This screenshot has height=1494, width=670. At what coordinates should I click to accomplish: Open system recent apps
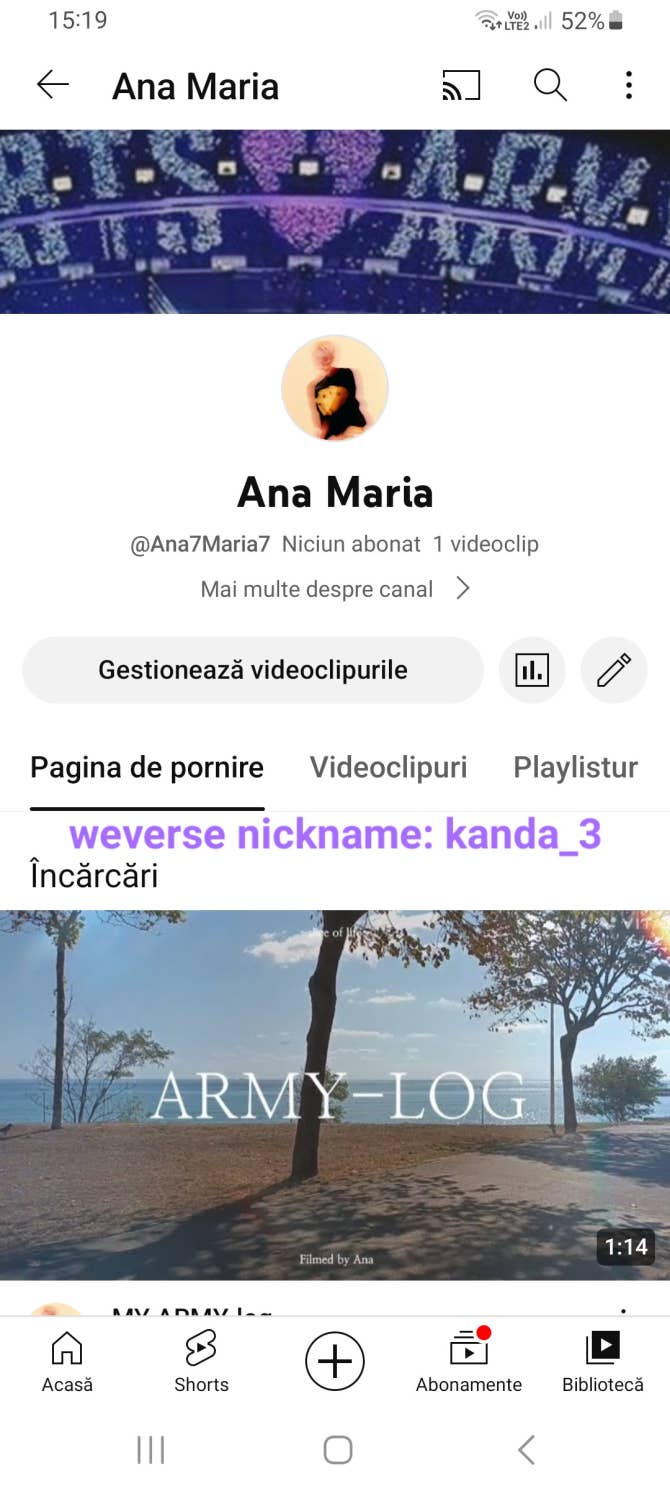151,1449
